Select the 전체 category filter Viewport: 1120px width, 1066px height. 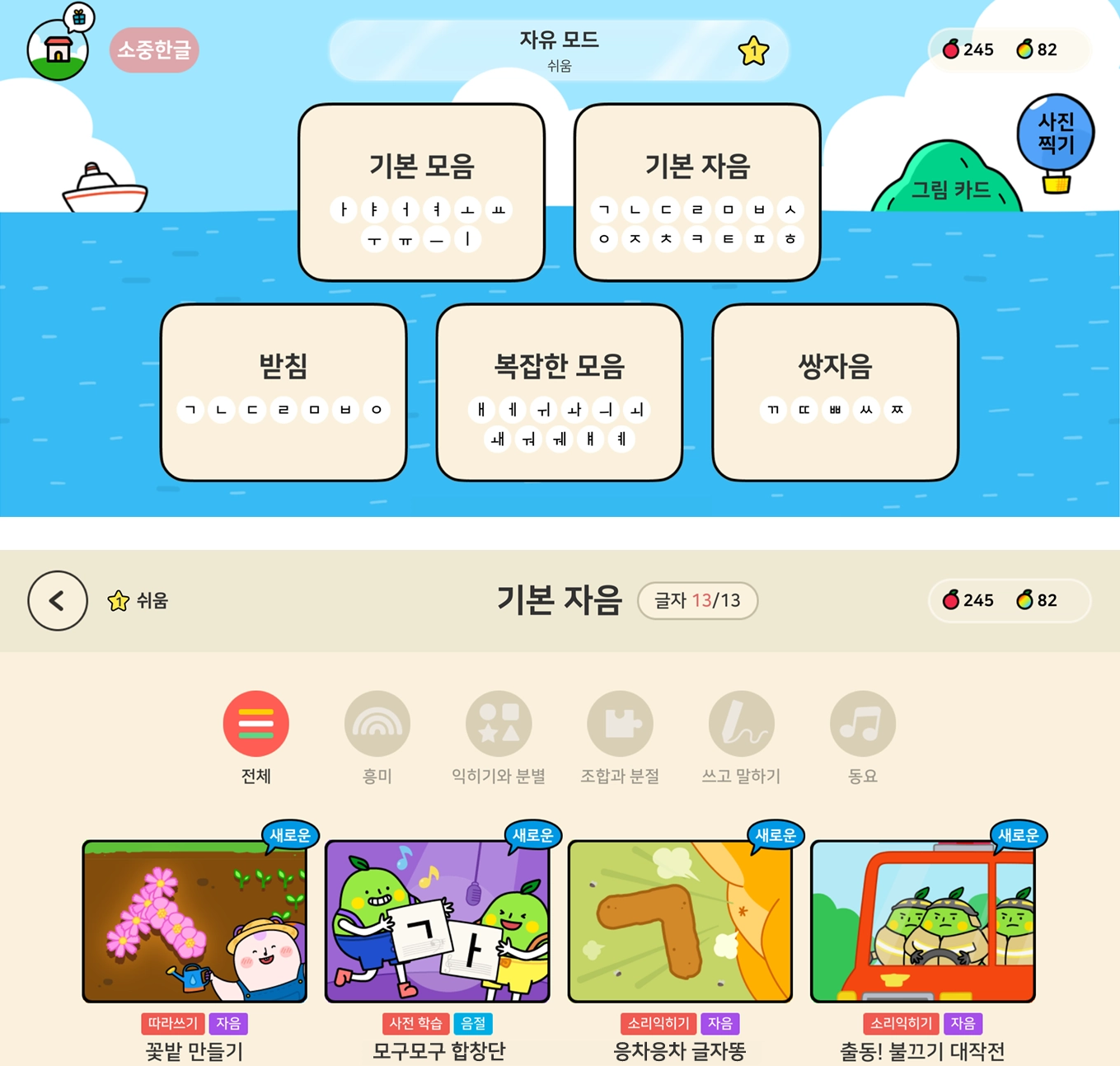pyautogui.click(x=255, y=724)
